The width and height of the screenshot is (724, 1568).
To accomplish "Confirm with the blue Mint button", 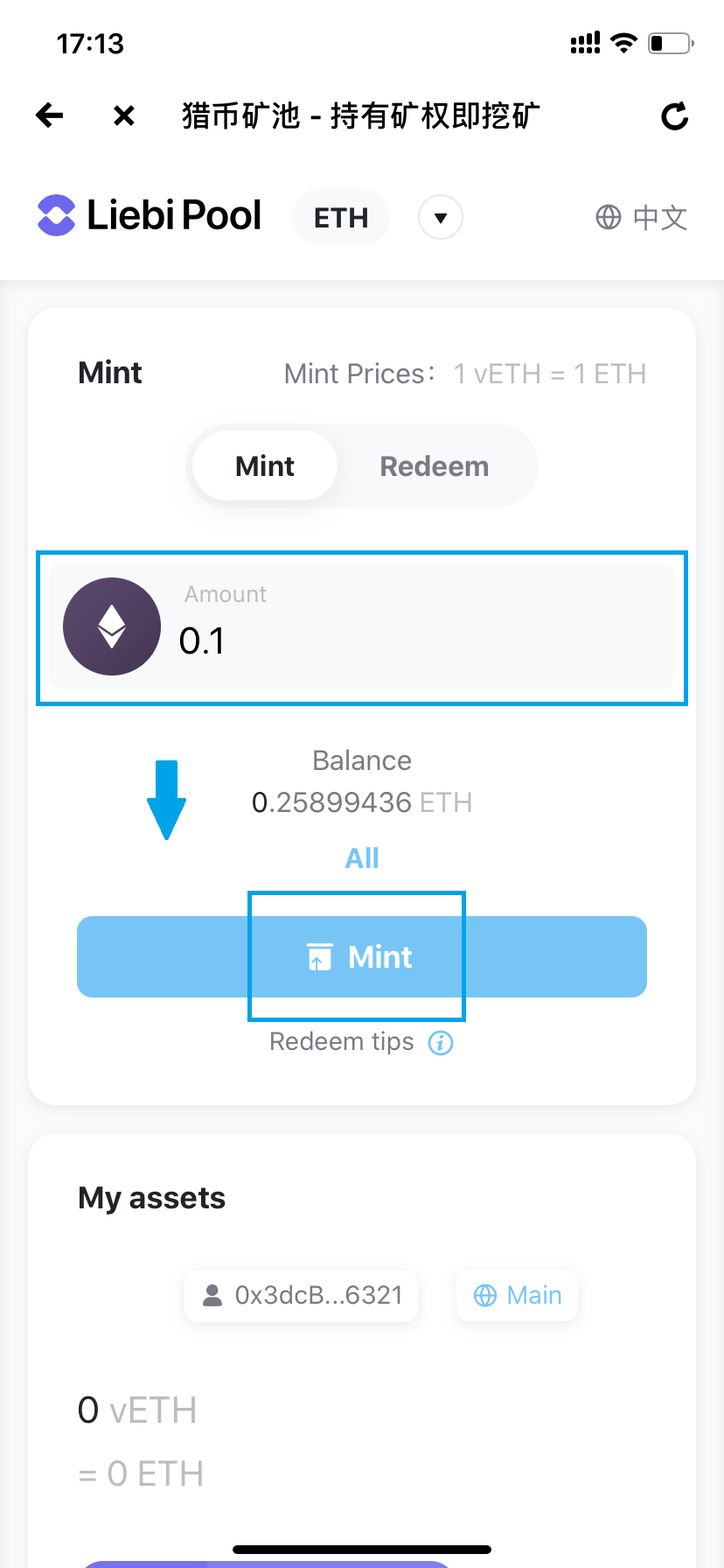I will (x=362, y=956).
